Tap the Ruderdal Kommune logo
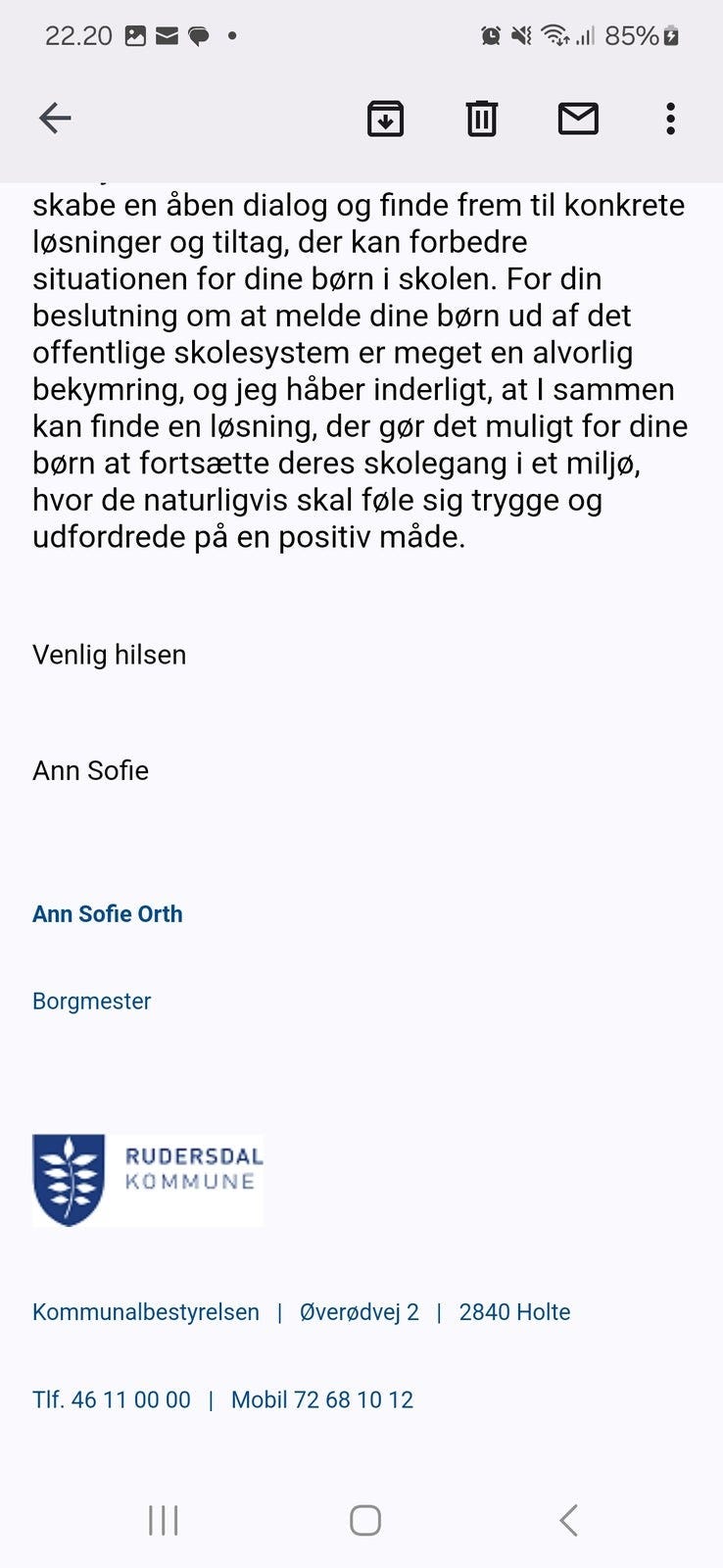The image size is (723, 1568). (x=147, y=1180)
